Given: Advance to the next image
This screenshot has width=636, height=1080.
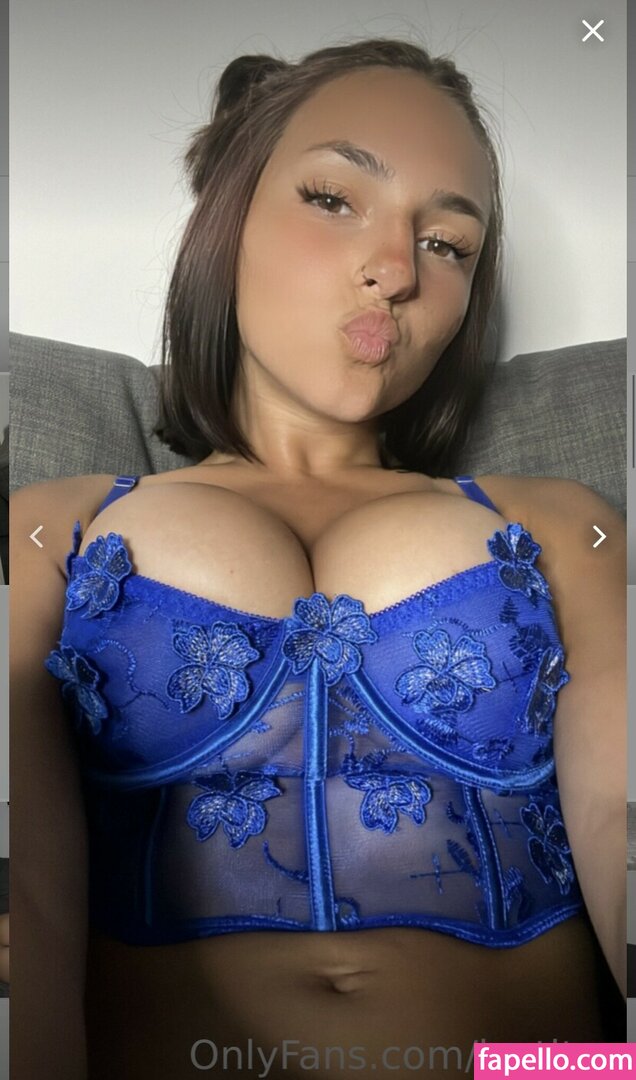Looking at the screenshot, I should pyautogui.click(x=599, y=537).
